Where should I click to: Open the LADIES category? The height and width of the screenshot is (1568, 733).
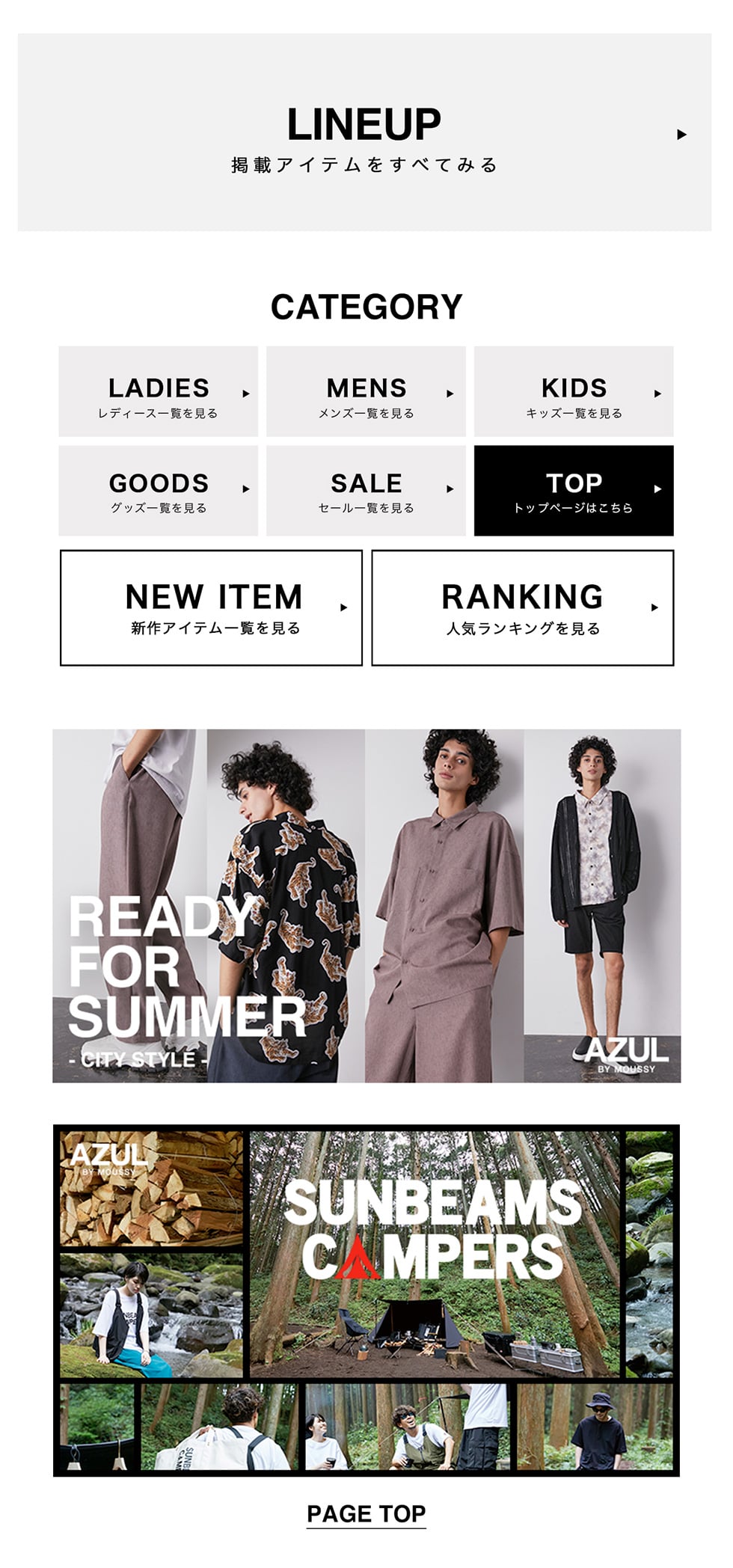click(x=159, y=391)
